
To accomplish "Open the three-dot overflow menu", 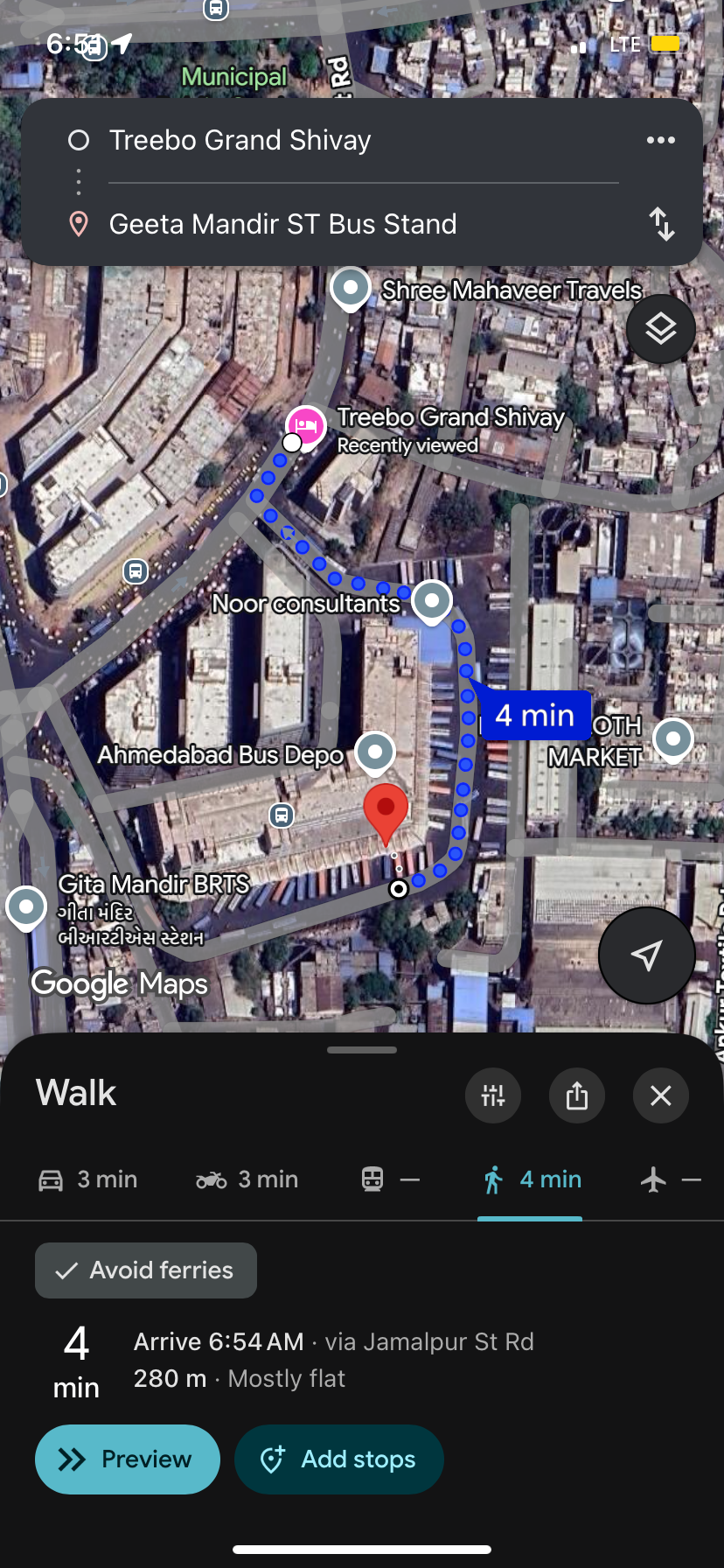I will (x=660, y=140).
